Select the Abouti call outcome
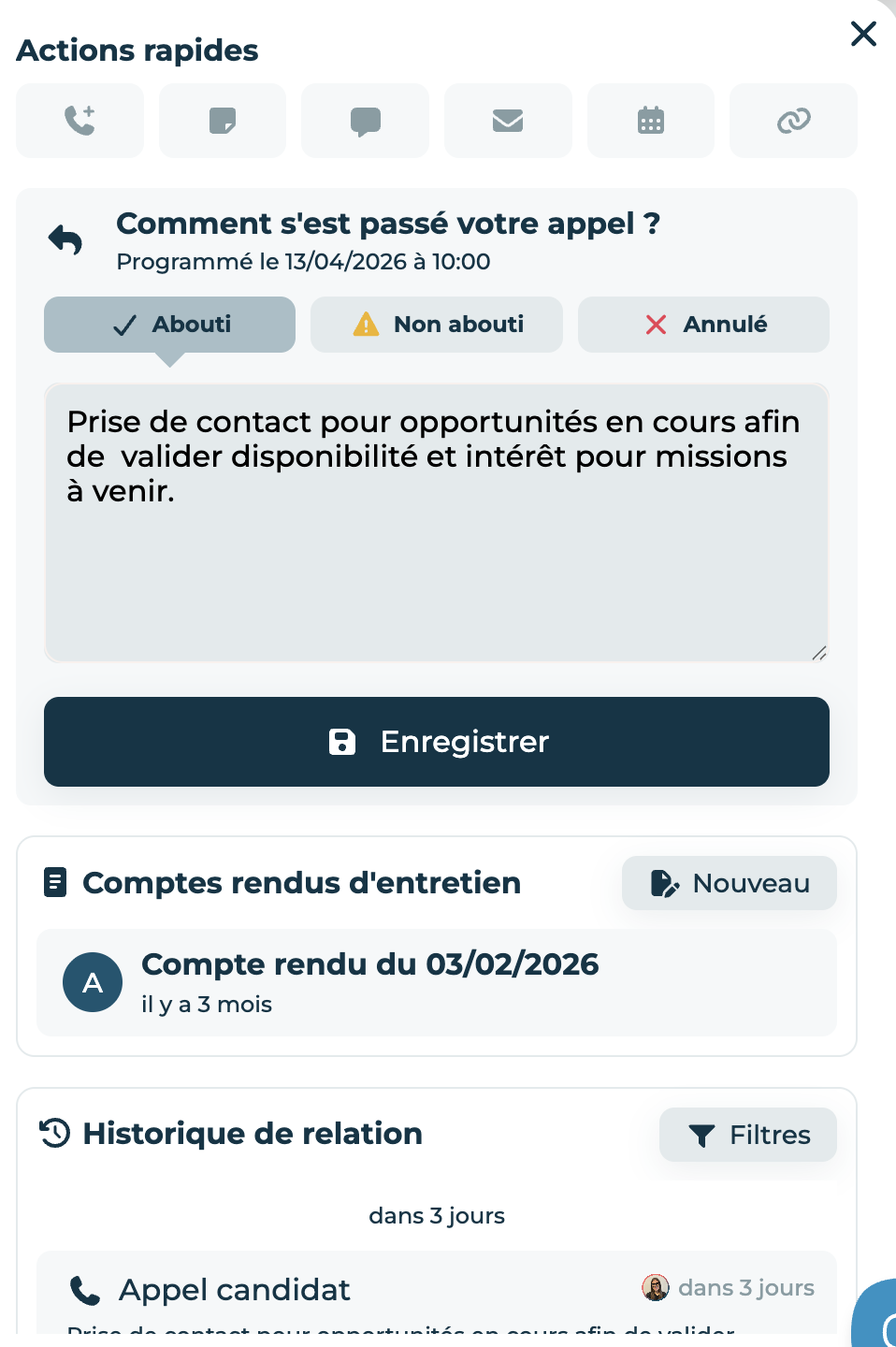Image resolution: width=896 pixels, height=1347 pixels. [x=169, y=325]
